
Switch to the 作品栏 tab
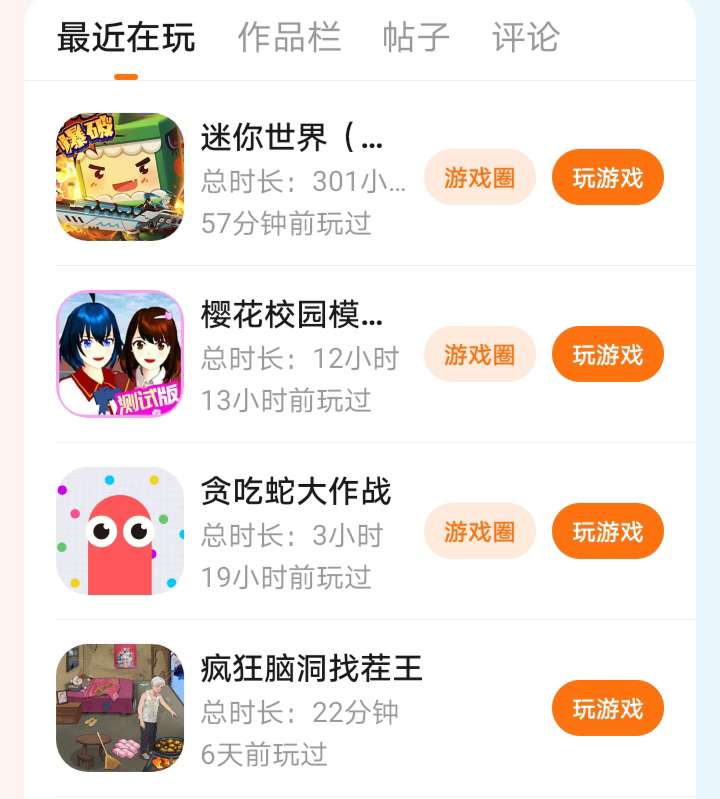289,38
